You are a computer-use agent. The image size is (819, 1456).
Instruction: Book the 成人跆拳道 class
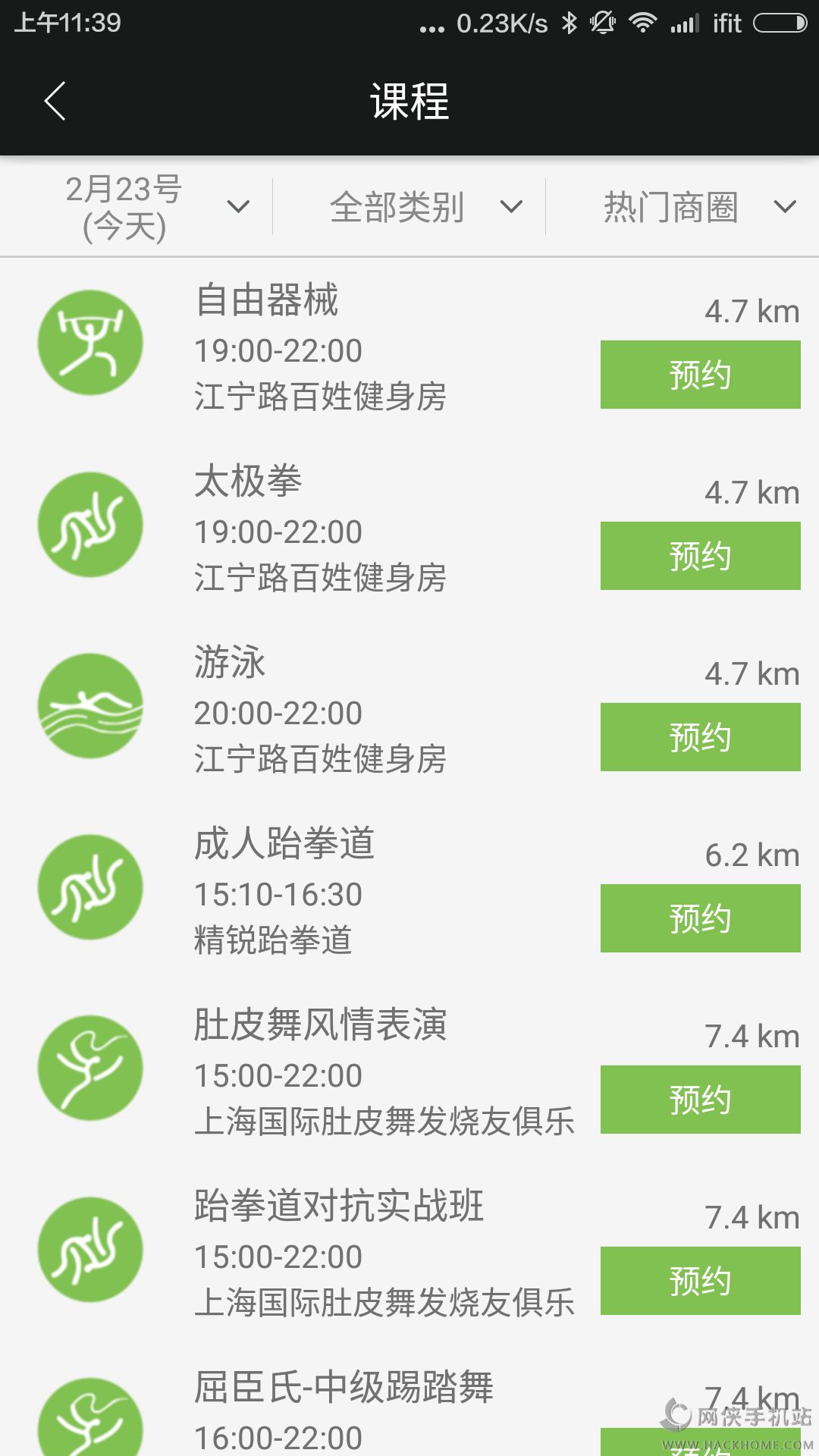point(700,918)
